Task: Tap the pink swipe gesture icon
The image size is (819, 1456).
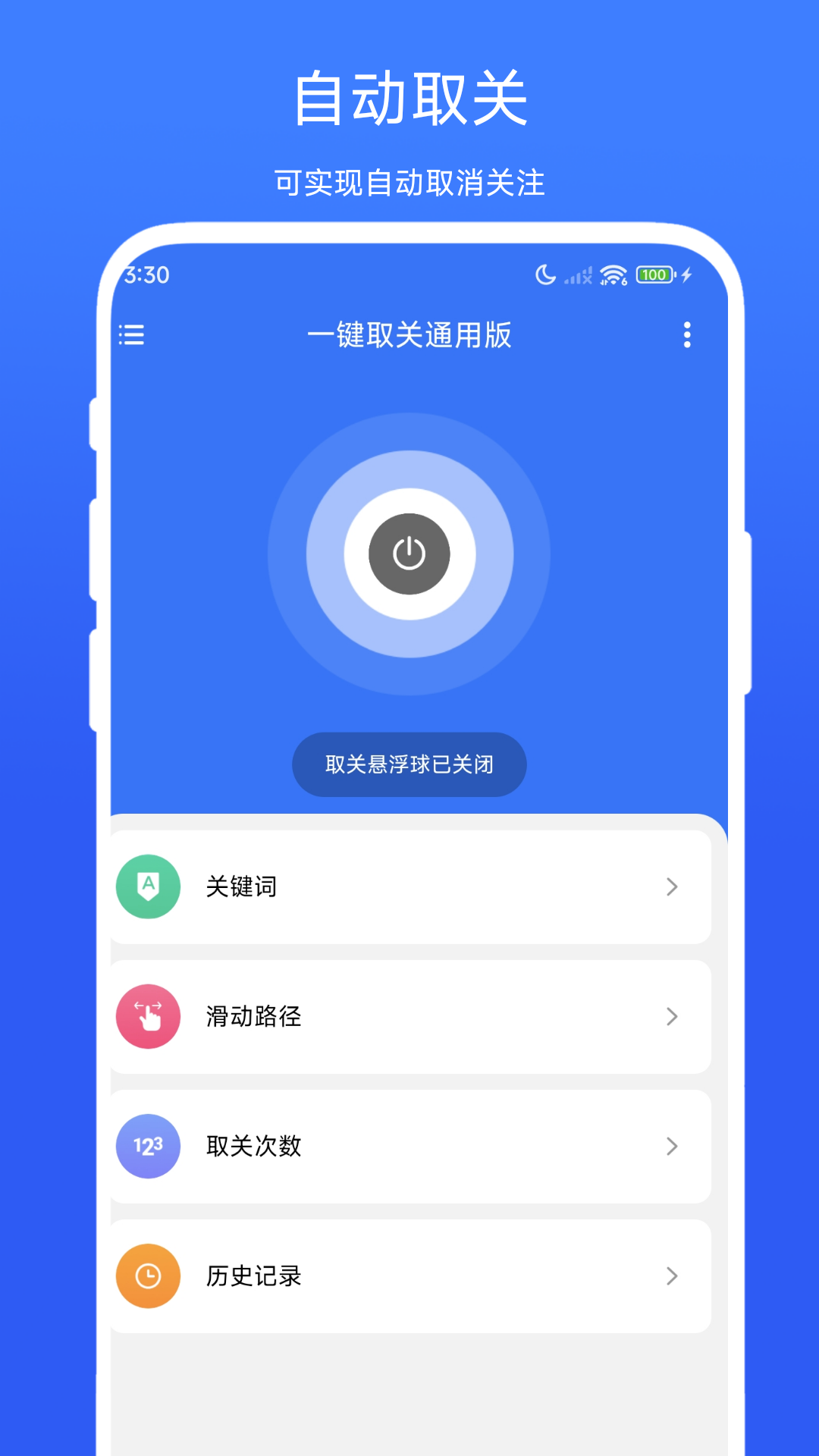Action: tap(148, 1017)
